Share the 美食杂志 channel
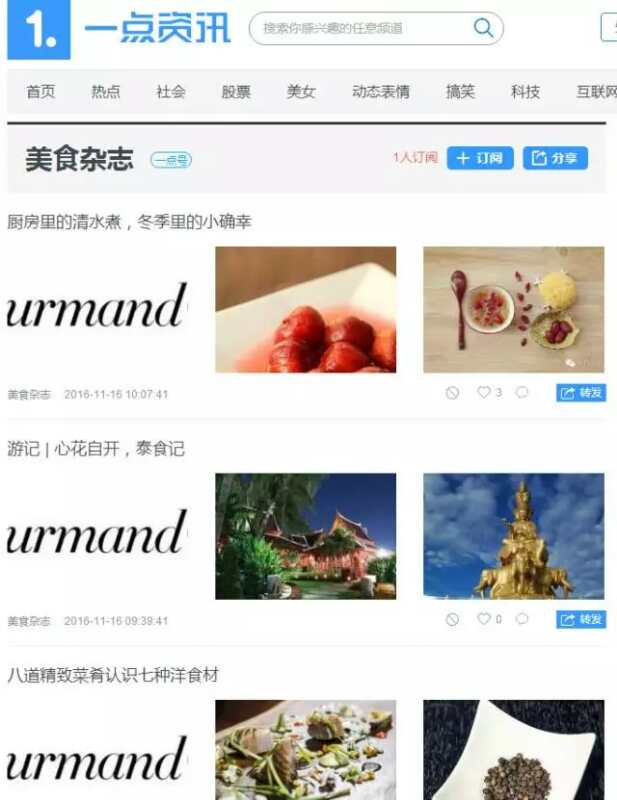 point(555,158)
